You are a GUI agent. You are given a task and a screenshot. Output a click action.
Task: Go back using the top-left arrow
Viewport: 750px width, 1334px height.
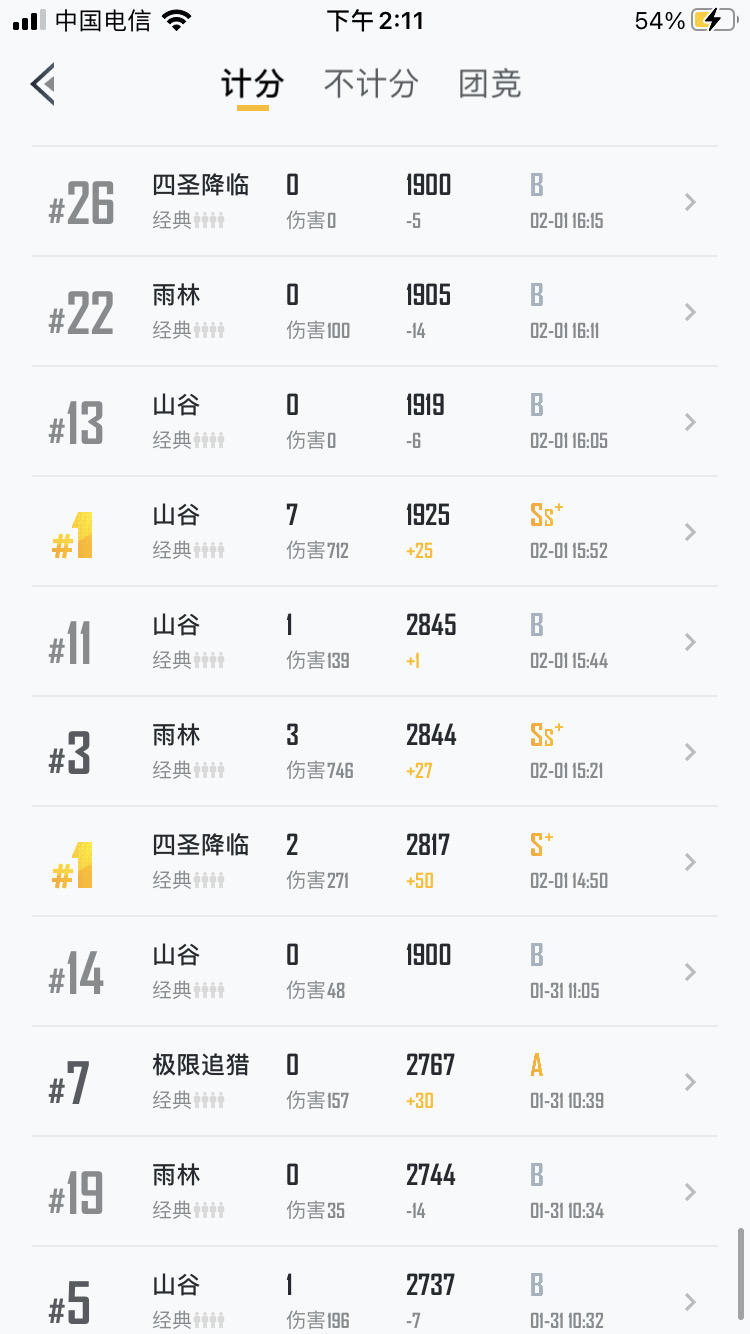[43, 84]
